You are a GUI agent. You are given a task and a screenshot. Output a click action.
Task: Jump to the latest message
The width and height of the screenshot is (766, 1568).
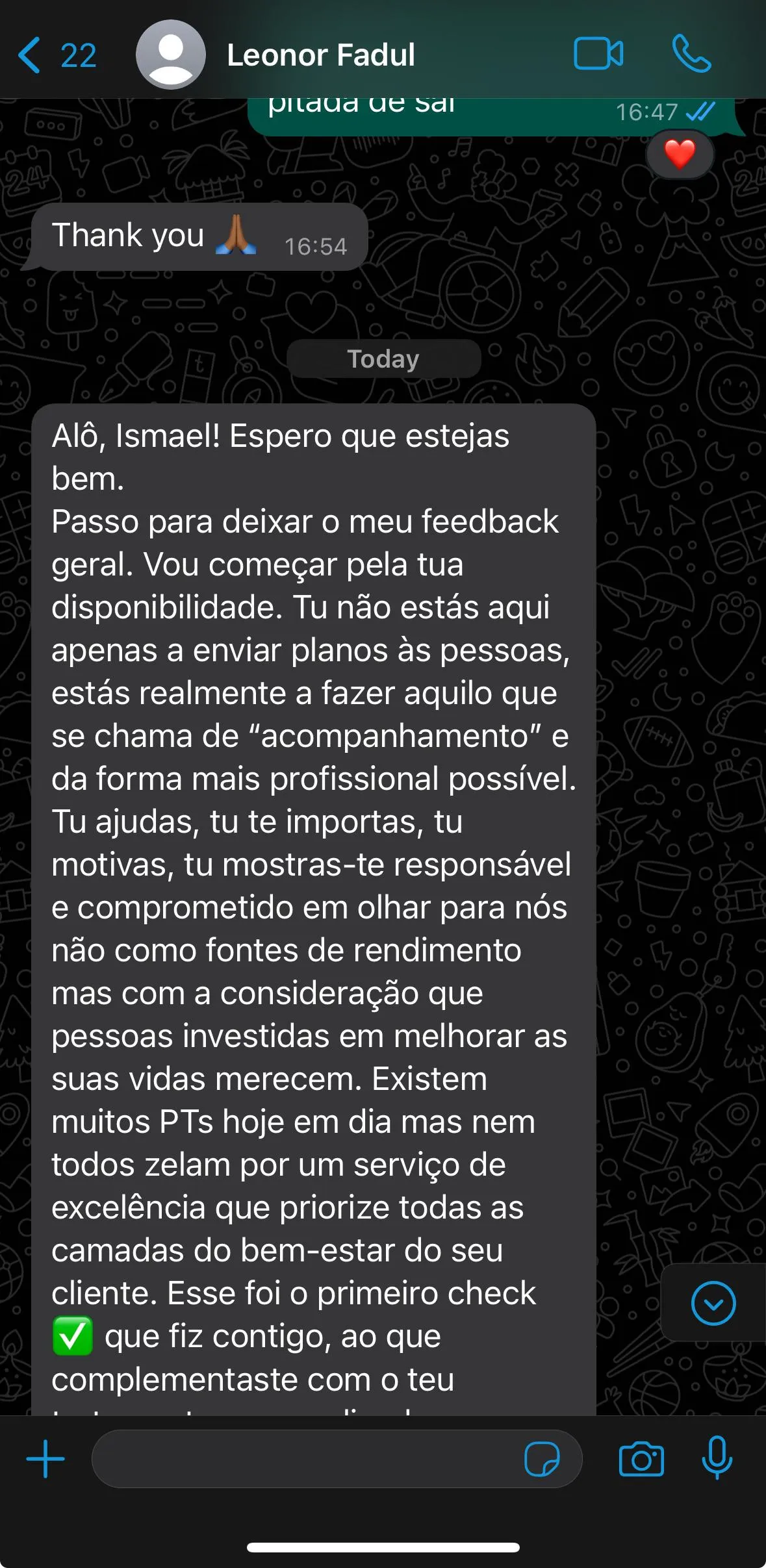tap(713, 1302)
